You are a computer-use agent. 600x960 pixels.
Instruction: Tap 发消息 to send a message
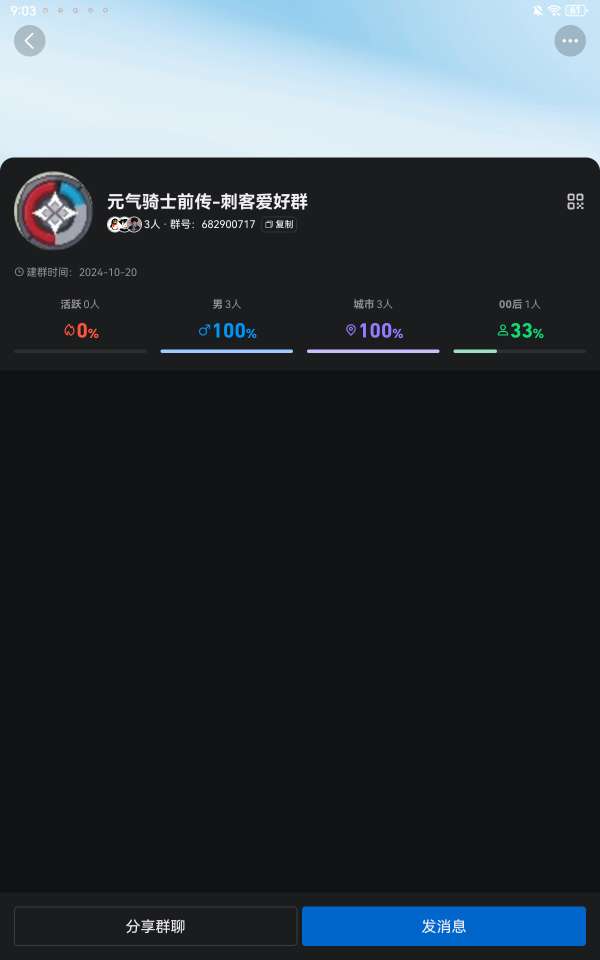pos(444,926)
